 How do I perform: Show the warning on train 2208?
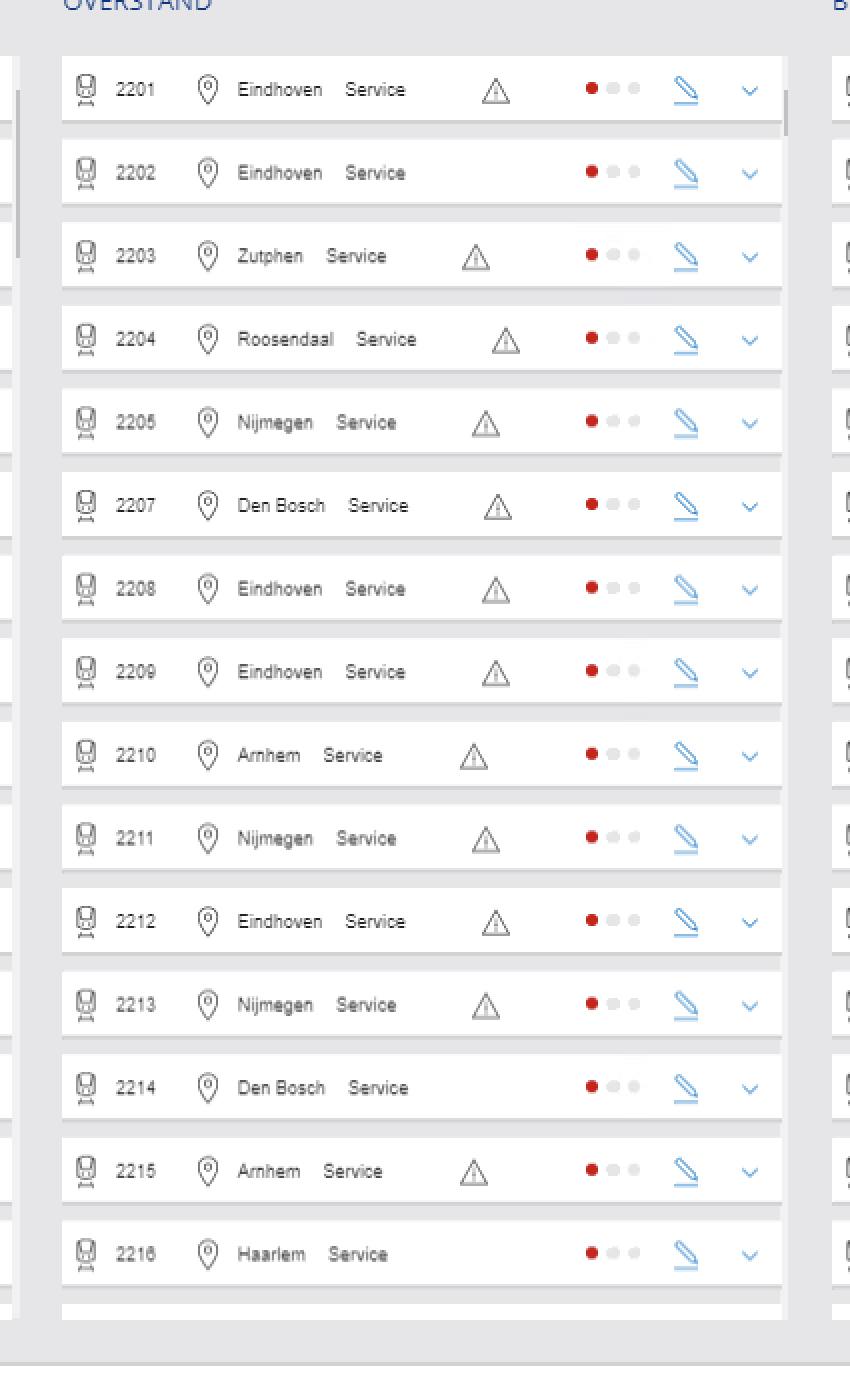pos(496,590)
